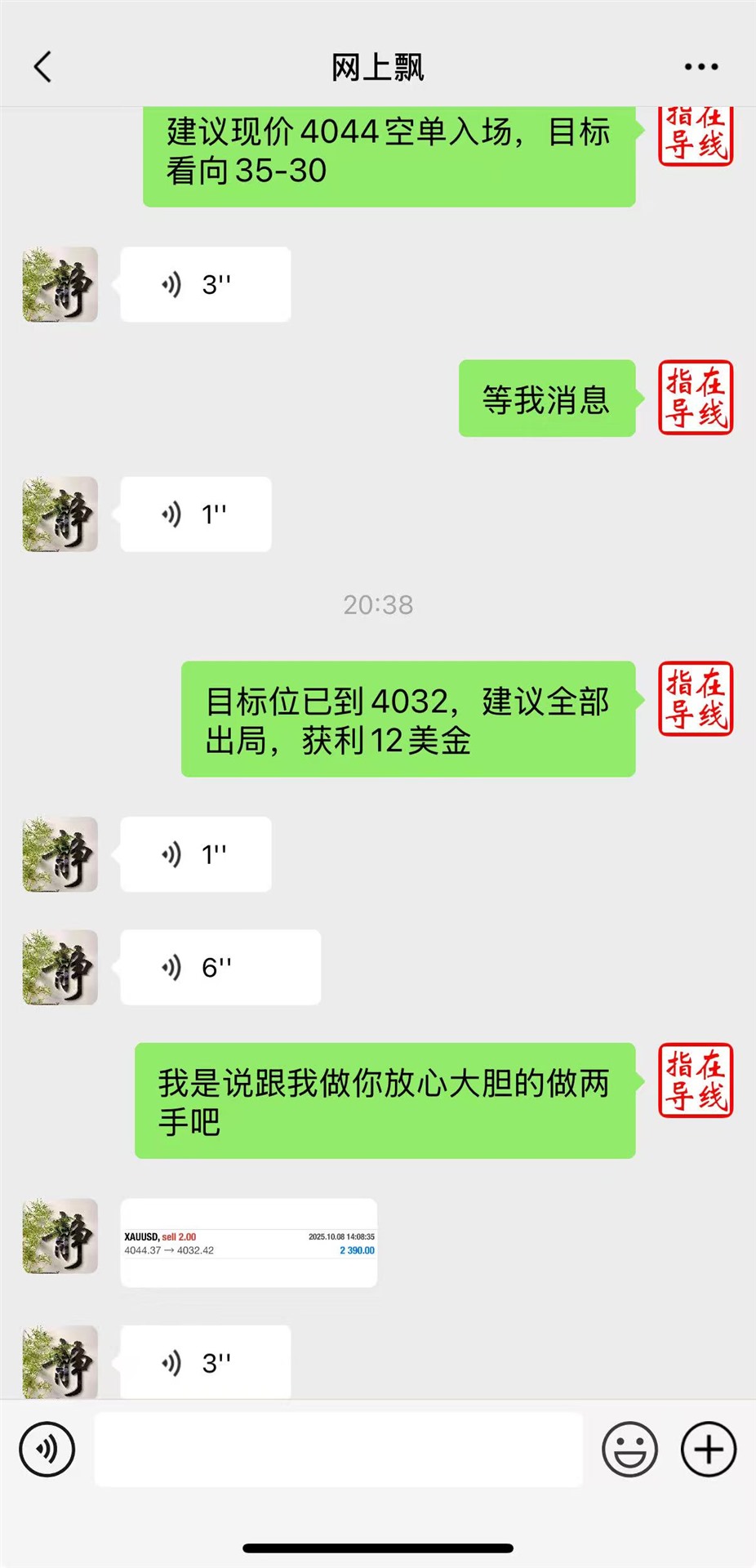The height and width of the screenshot is (1568, 756).
Task: Play the 6'' voice message
Action: pos(220,968)
